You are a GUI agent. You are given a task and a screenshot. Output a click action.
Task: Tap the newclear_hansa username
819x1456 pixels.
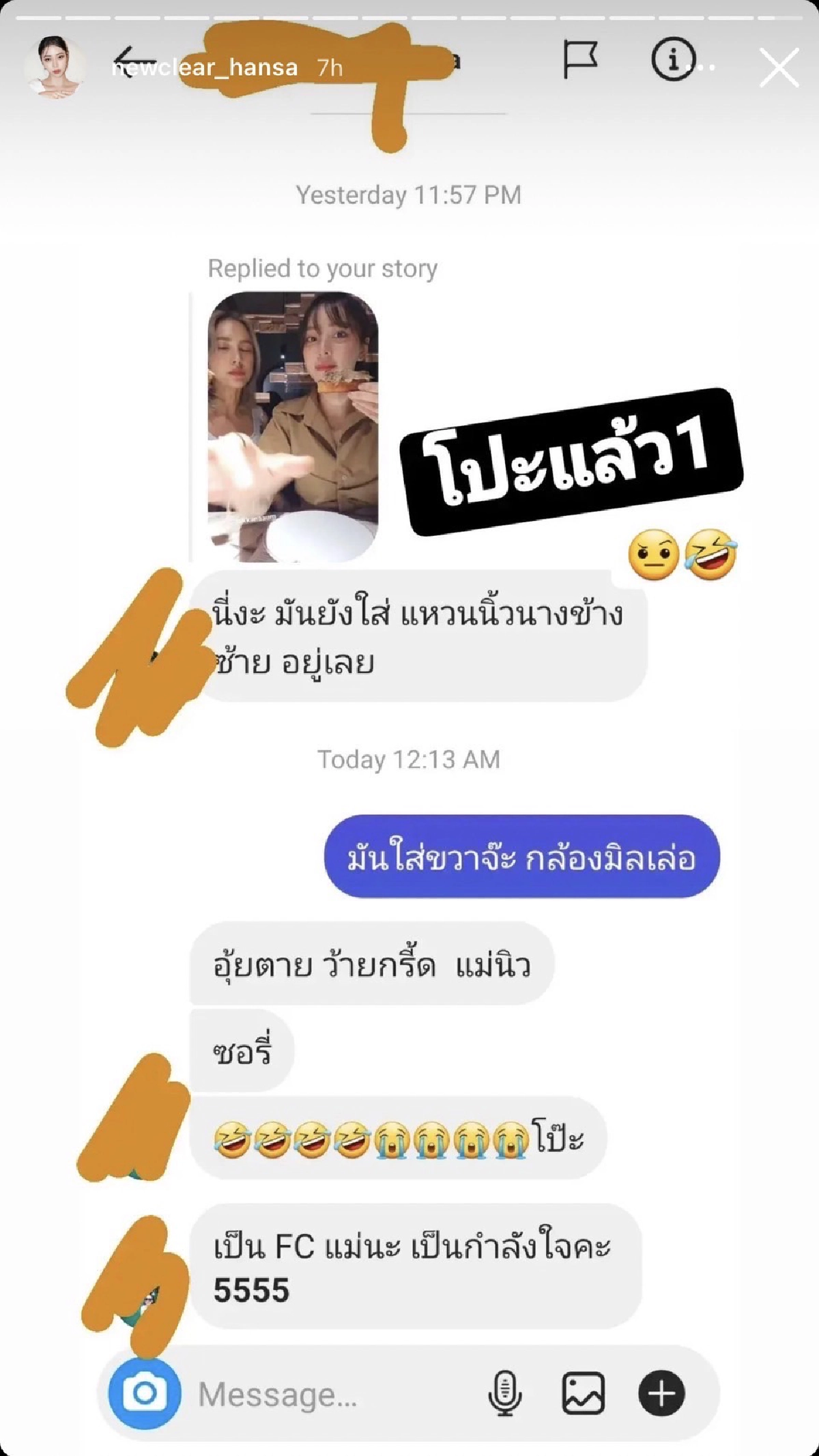205,68
